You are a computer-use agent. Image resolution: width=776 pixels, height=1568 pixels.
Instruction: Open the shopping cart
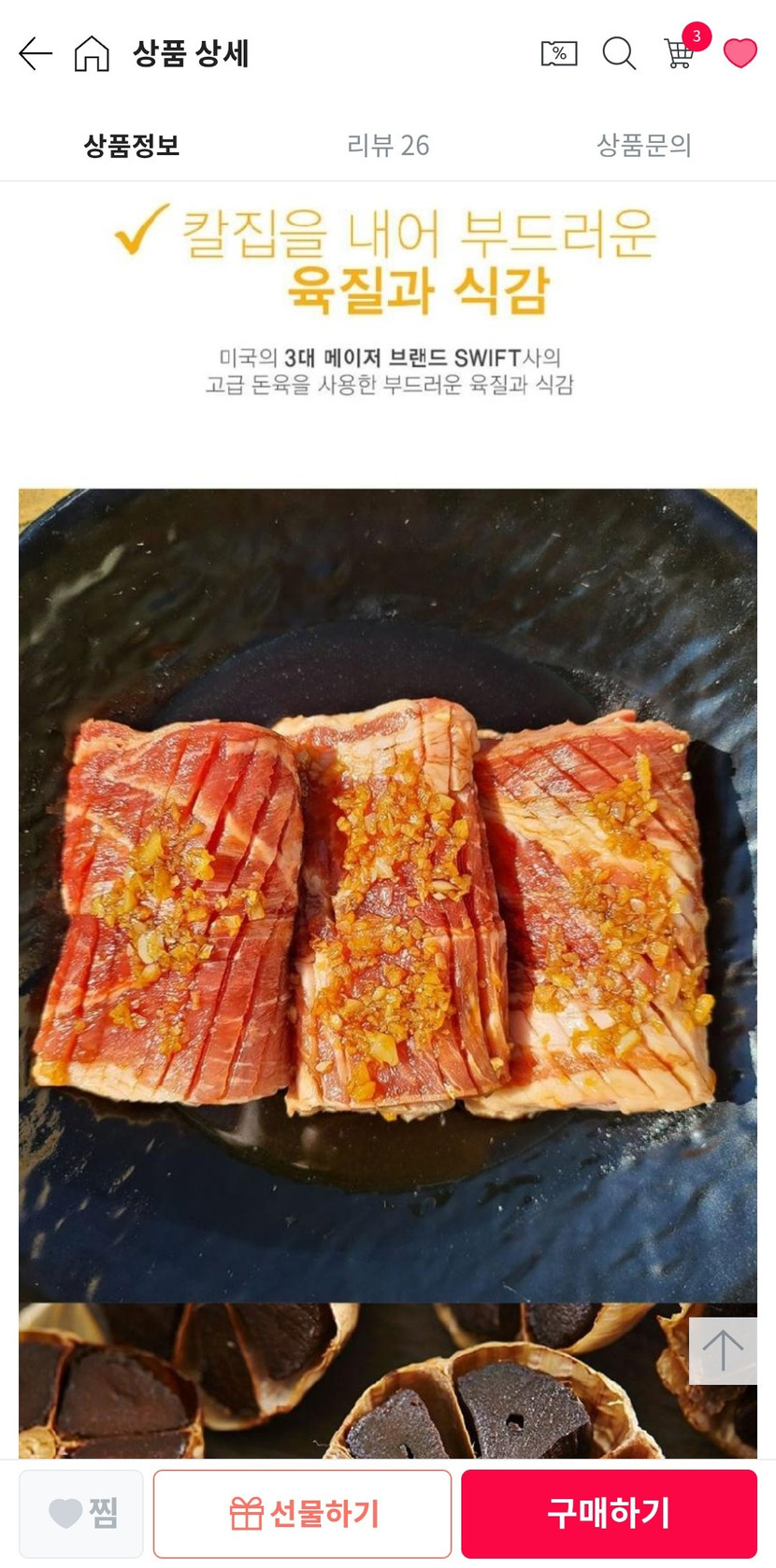680,53
